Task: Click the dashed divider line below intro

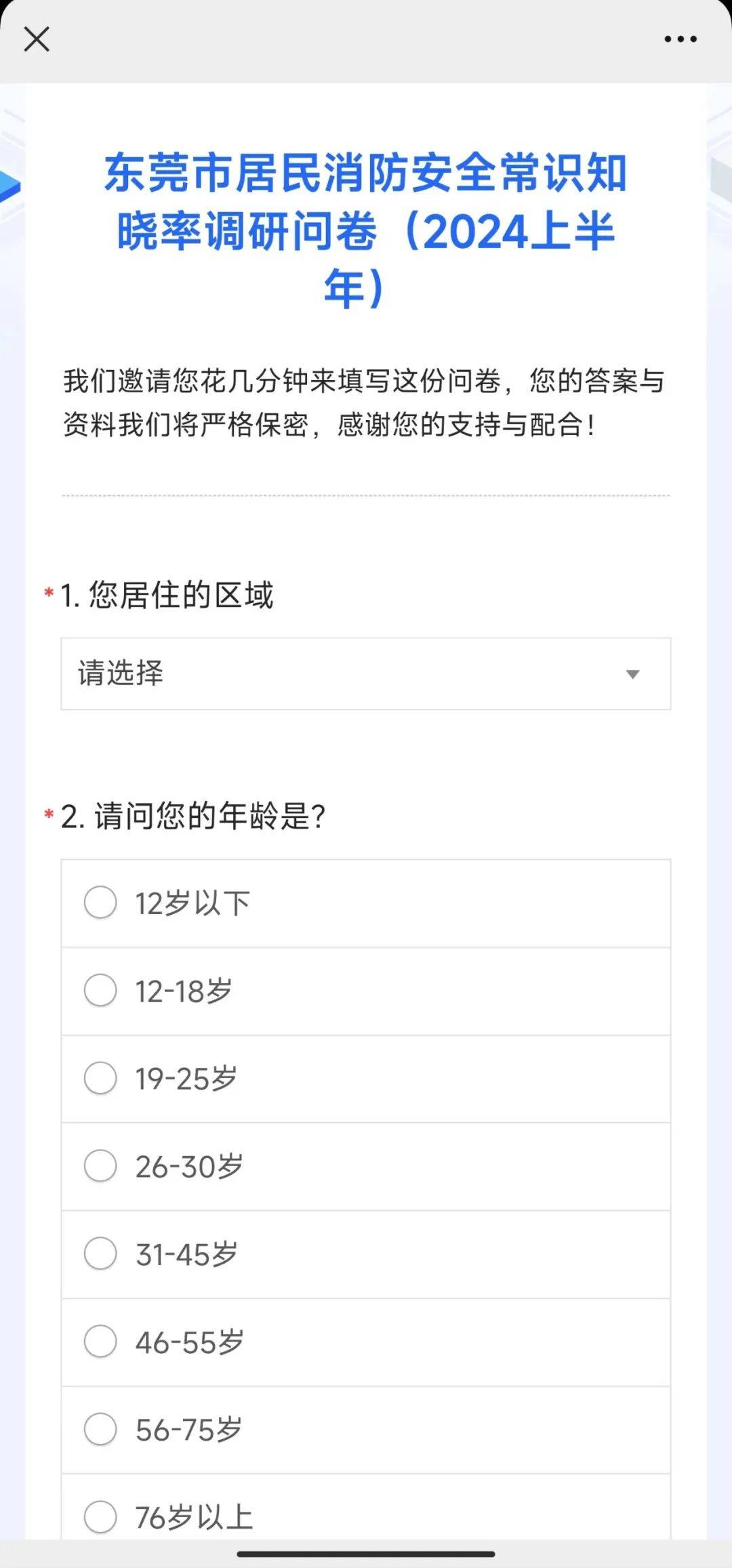Action: (x=366, y=495)
